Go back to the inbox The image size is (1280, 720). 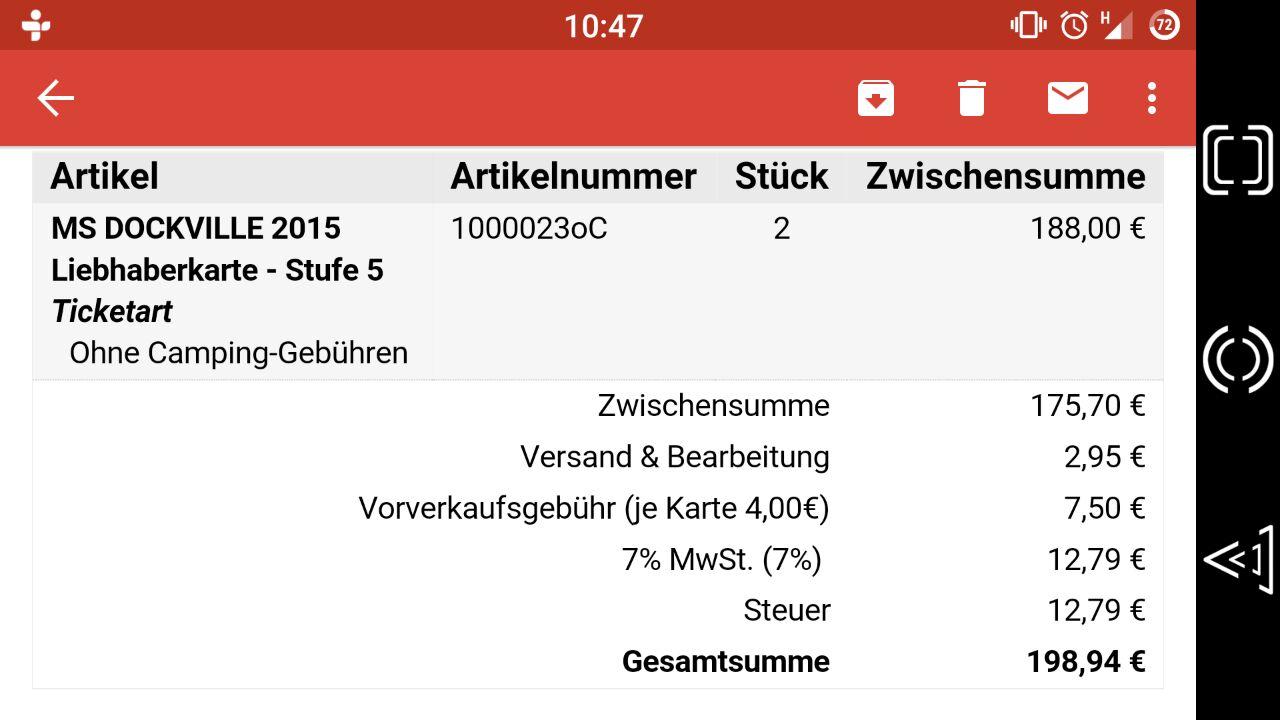[56, 98]
